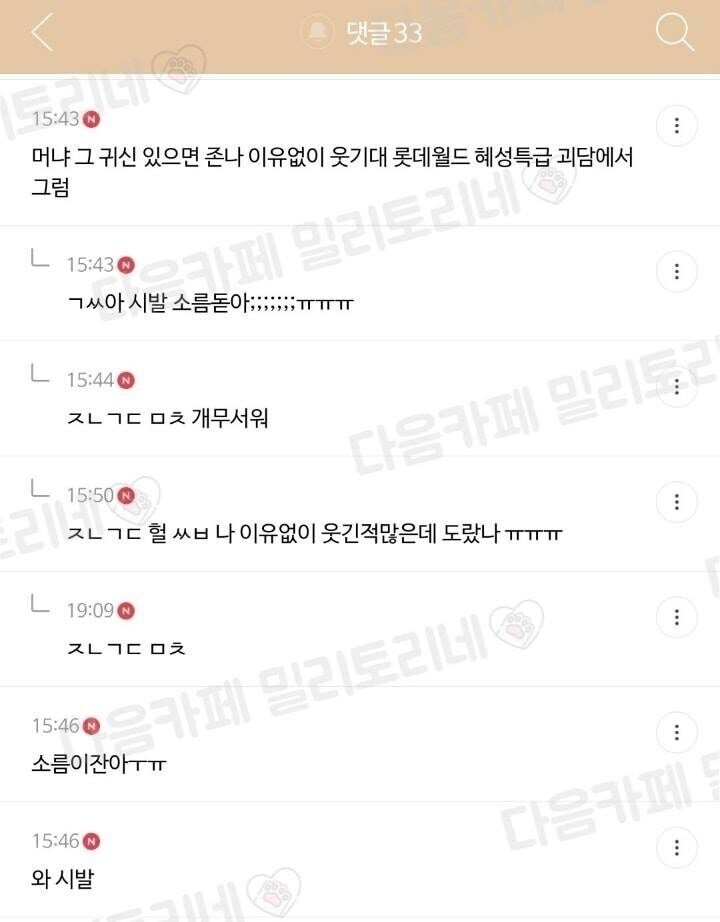The image size is (720, 922).
Task: Open options for the 소름돋아 reply
Action: (x=677, y=271)
